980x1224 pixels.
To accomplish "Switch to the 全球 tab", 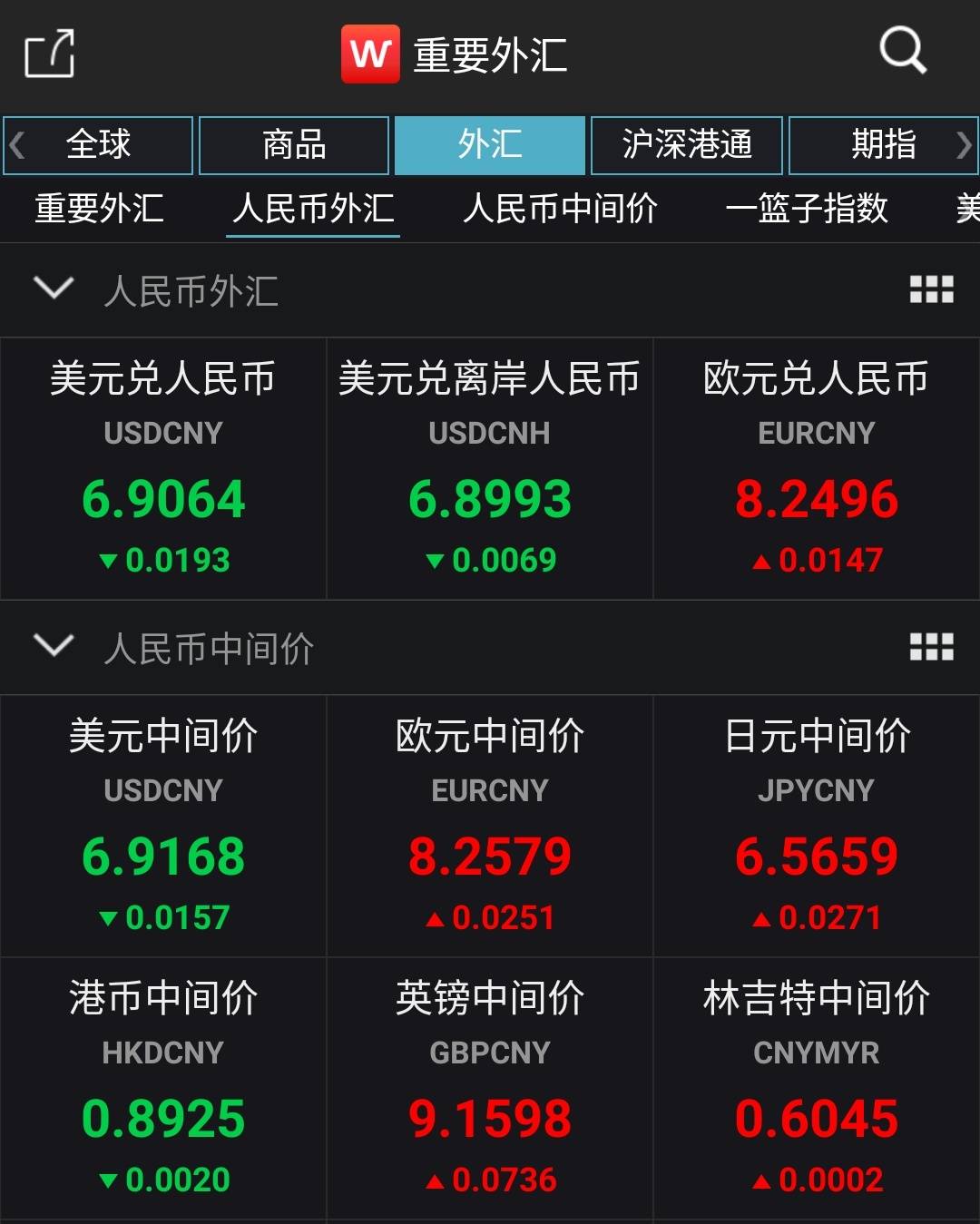I will 98,145.
